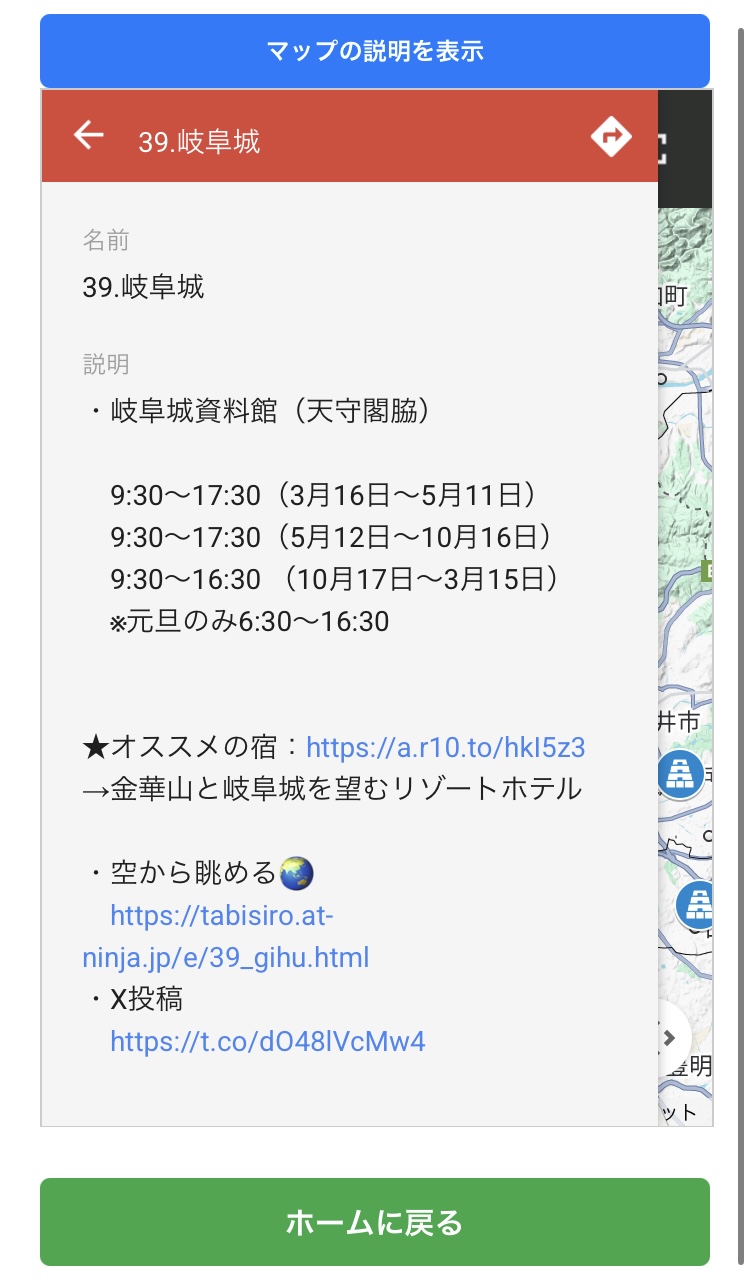The height and width of the screenshot is (1288, 750).
Task: Click the 豊明 label on the map
Action: pyautogui.click(x=692, y=1065)
